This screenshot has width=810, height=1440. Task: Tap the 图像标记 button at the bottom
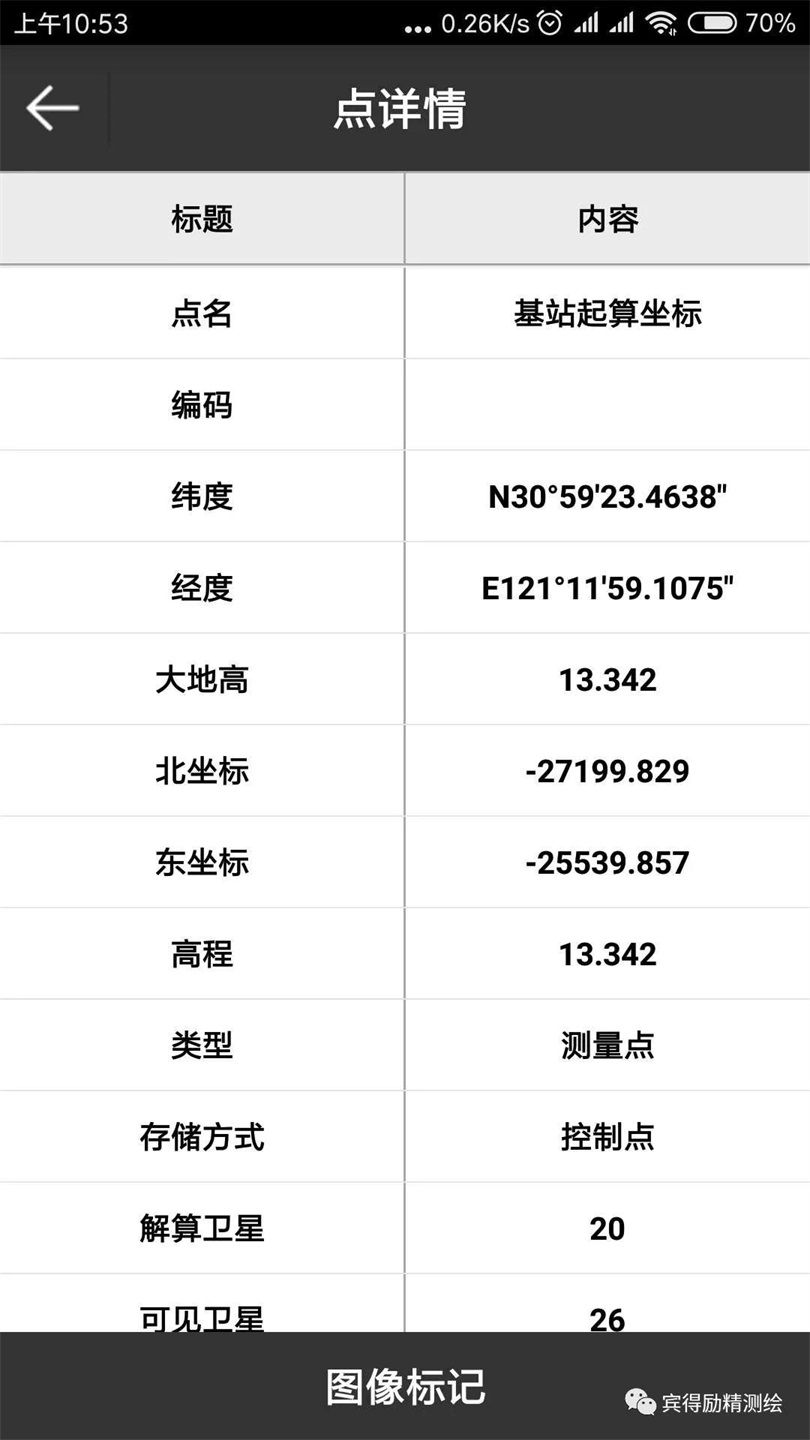pos(405,1386)
